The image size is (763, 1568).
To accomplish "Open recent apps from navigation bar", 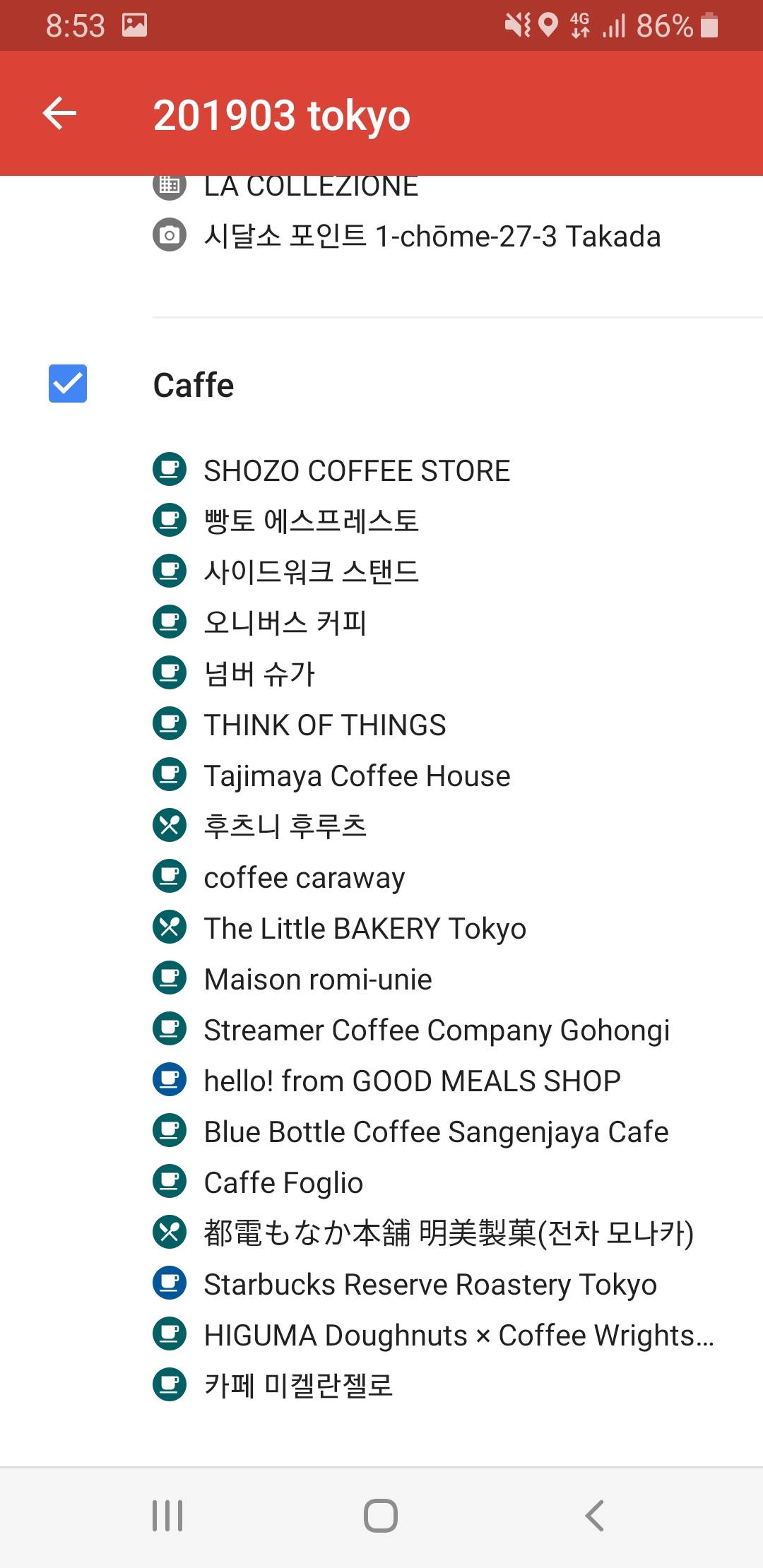I will pyautogui.click(x=167, y=1516).
